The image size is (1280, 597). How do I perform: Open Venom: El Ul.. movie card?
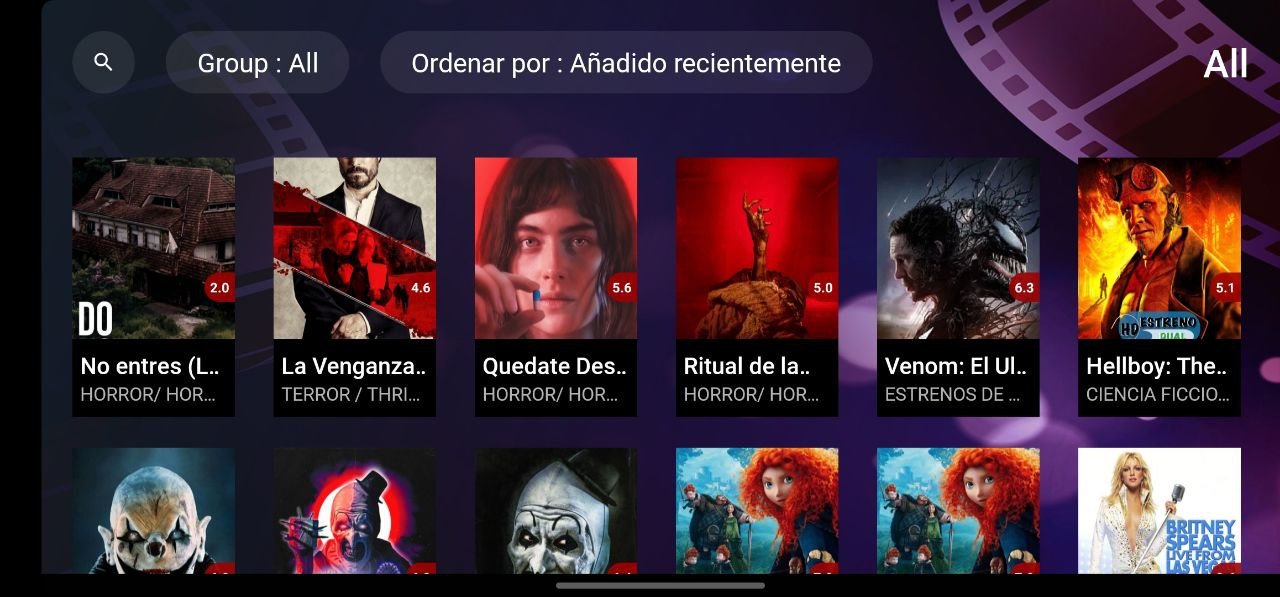click(958, 286)
